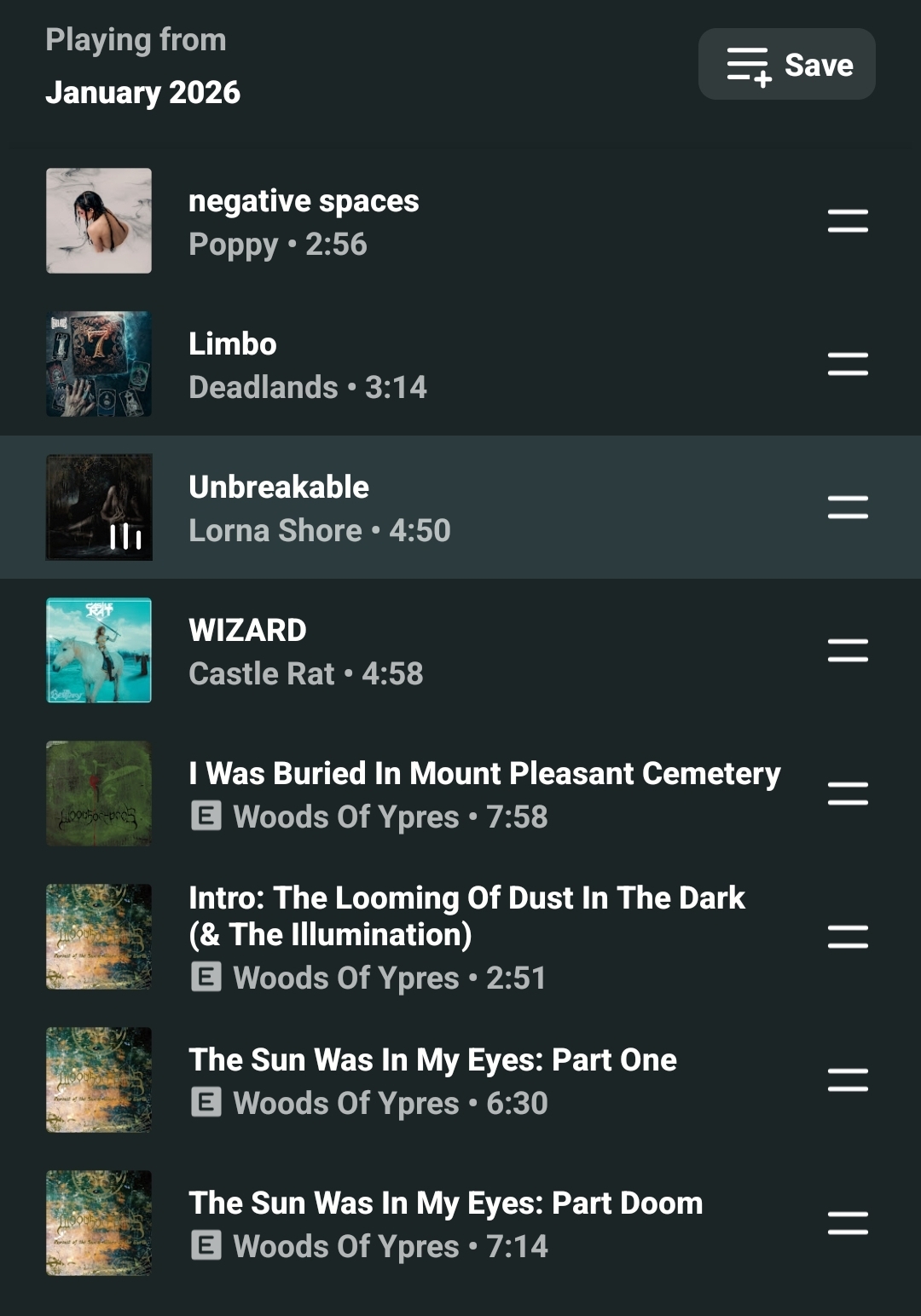The height and width of the screenshot is (1316, 921).
Task: Tap the drag handle beside Unbreakable
Action: click(x=848, y=508)
